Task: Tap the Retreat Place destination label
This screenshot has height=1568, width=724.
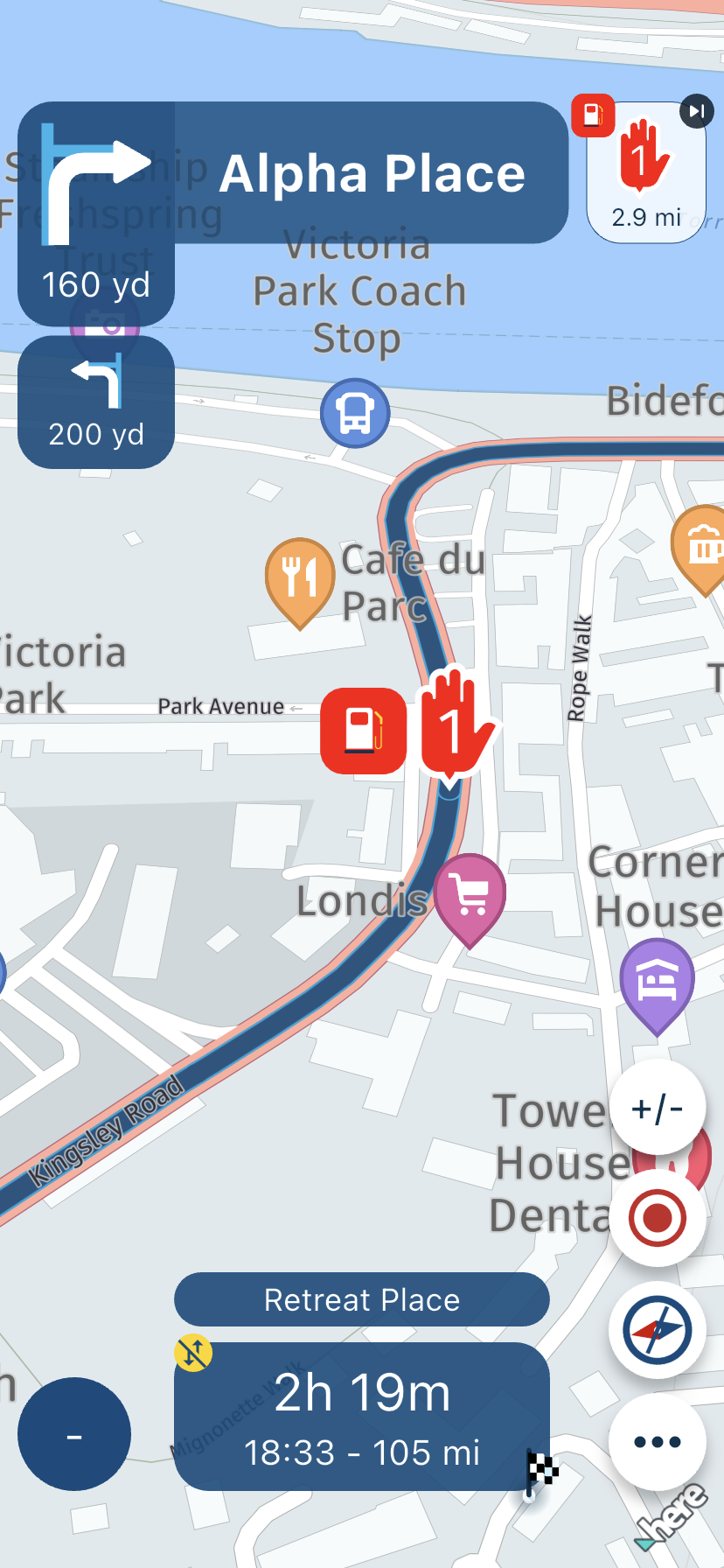Action: tap(362, 1299)
